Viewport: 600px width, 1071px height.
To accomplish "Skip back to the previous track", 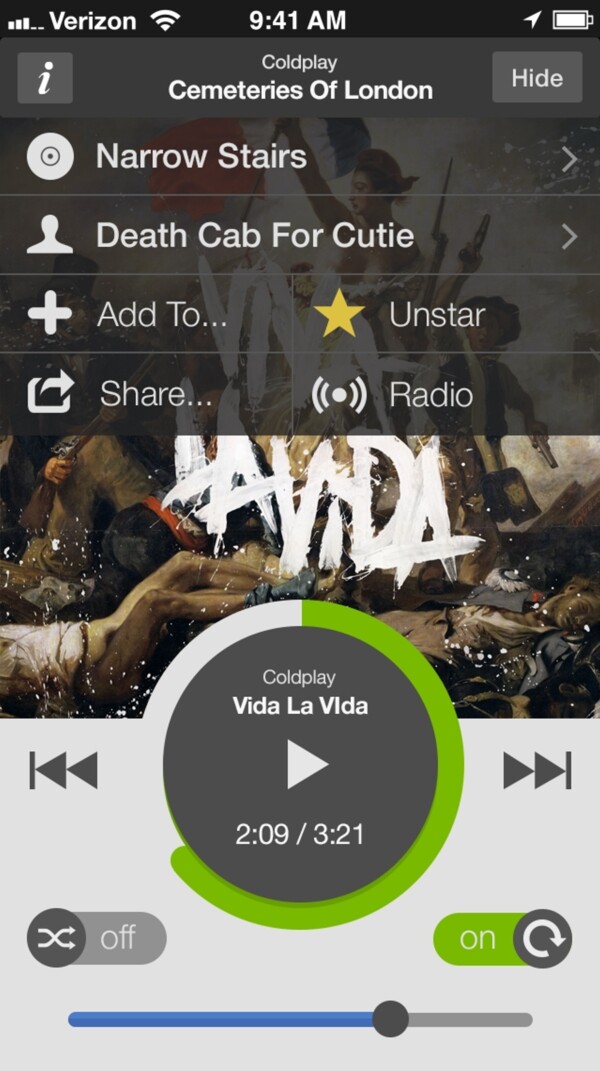I will pos(64,770).
